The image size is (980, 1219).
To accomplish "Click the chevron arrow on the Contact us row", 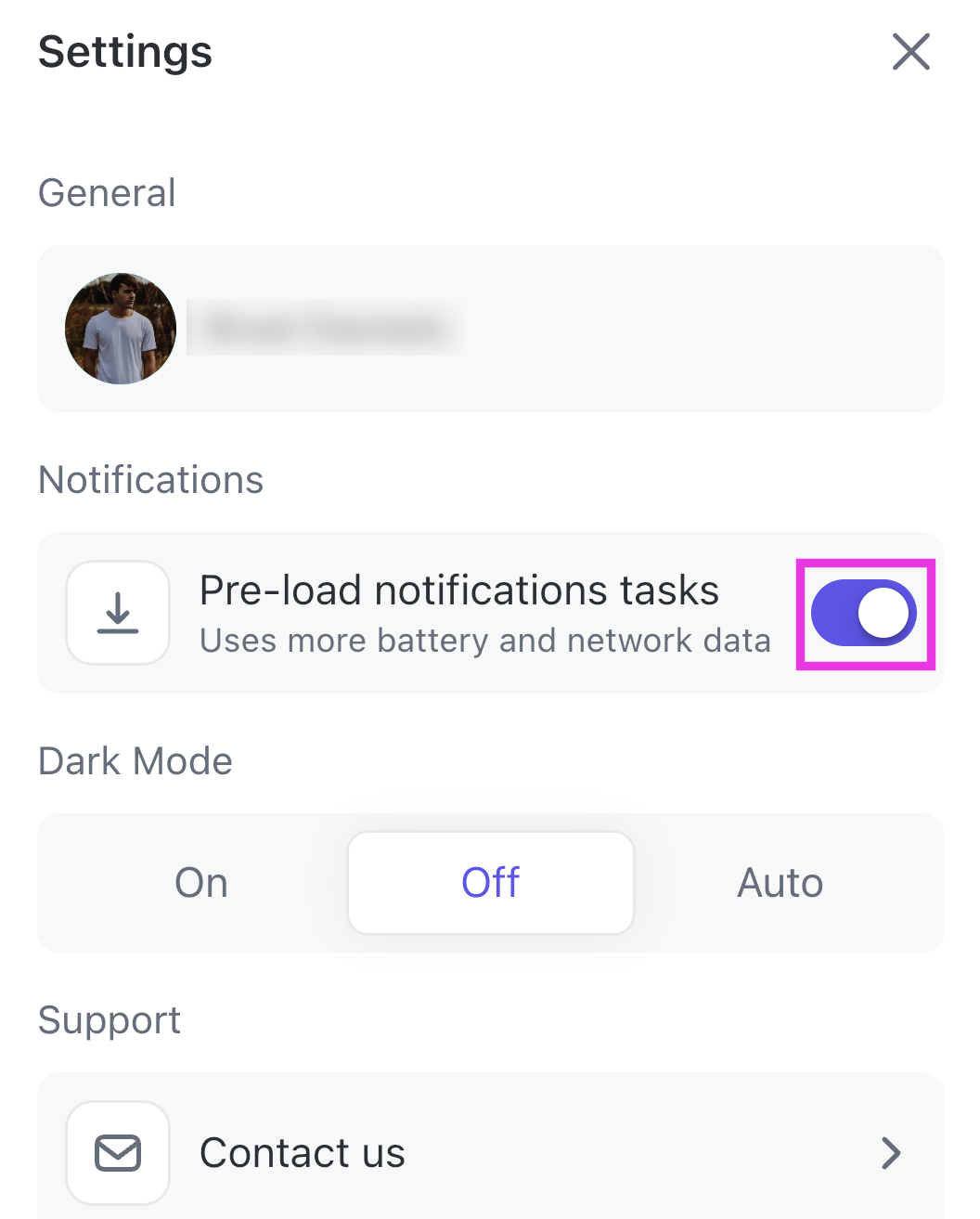I will (890, 1152).
